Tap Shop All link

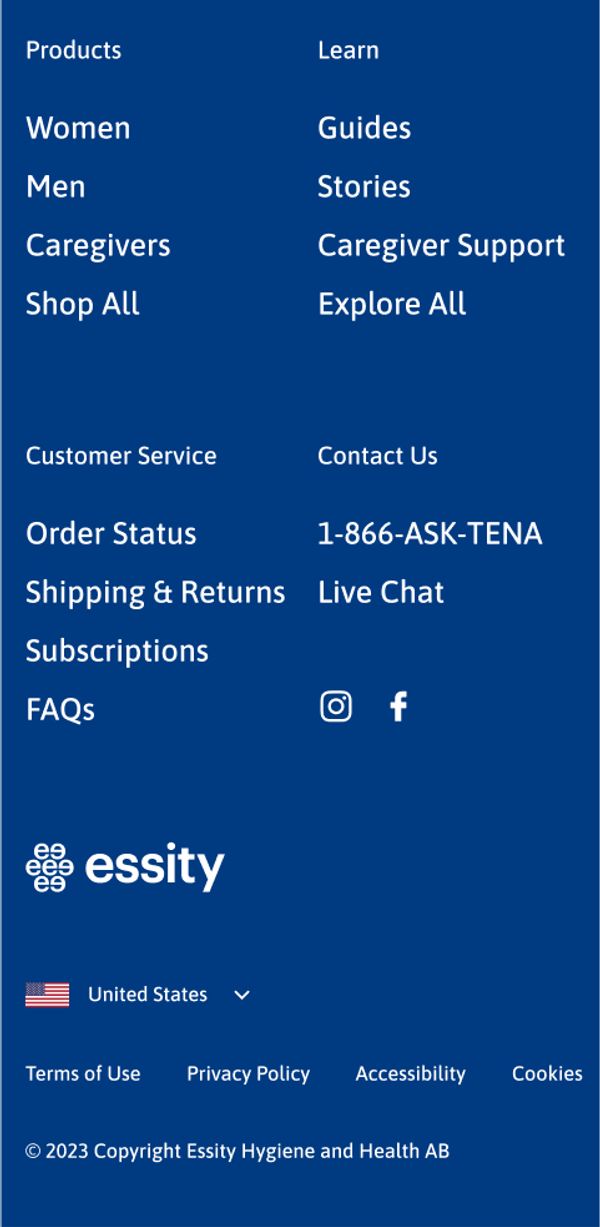(x=83, y=304)
